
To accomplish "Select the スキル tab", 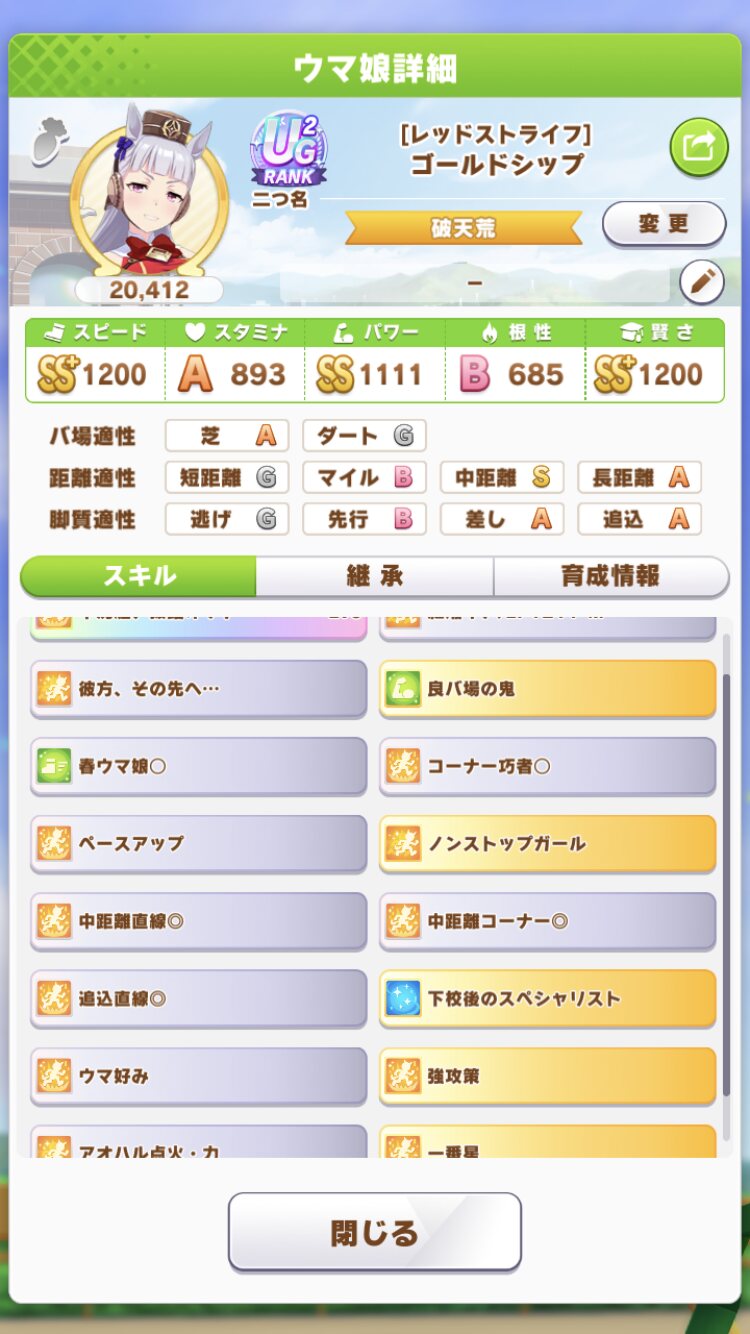I will [139, 576].
